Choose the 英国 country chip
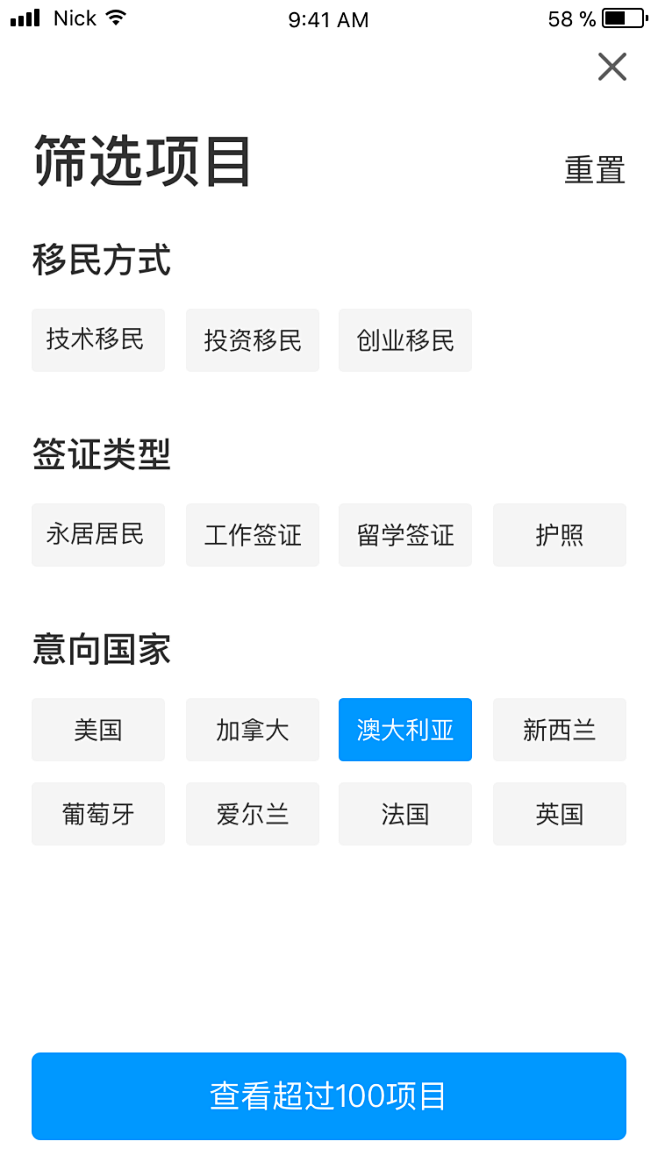658x1170 pixels. click(560, 814)
